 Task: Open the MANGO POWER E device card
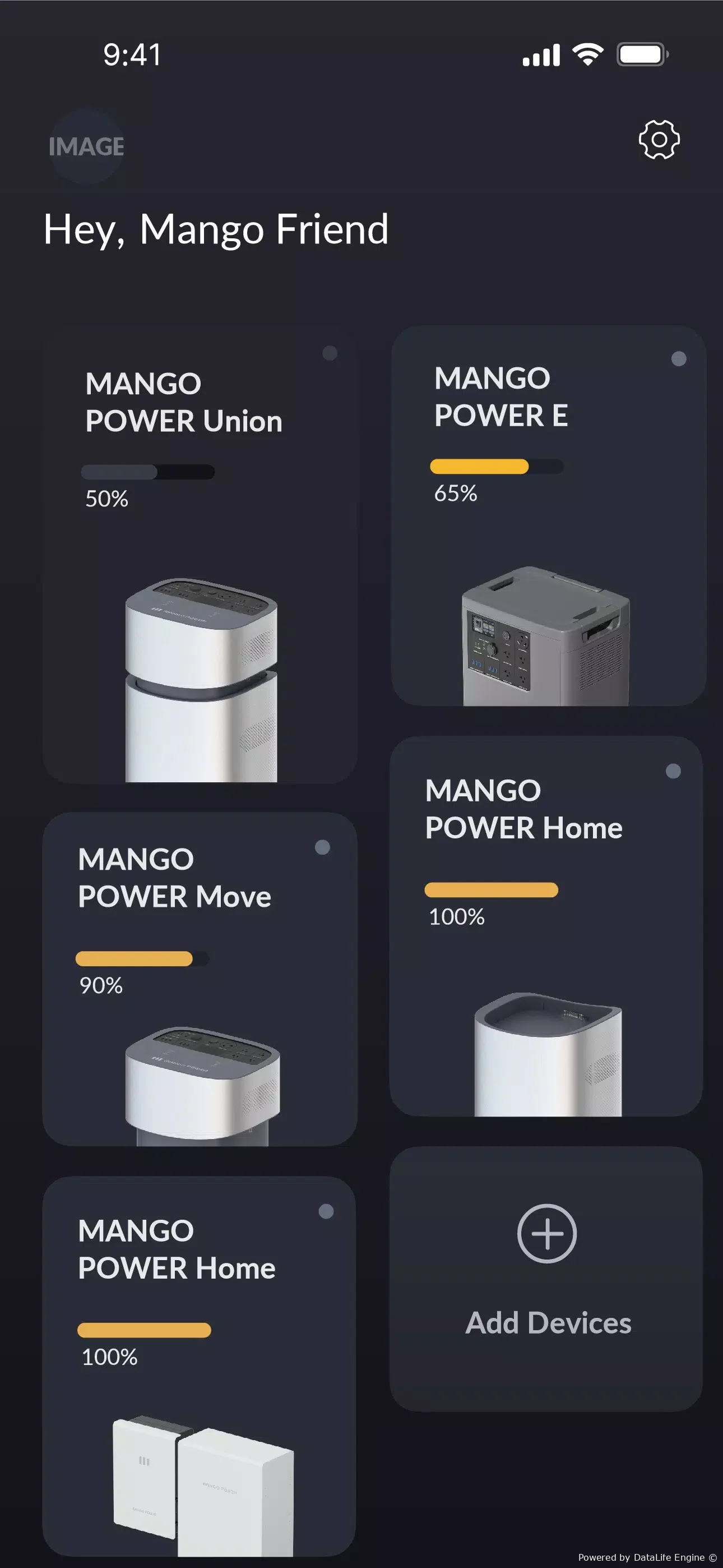click(x=548, y=515)
